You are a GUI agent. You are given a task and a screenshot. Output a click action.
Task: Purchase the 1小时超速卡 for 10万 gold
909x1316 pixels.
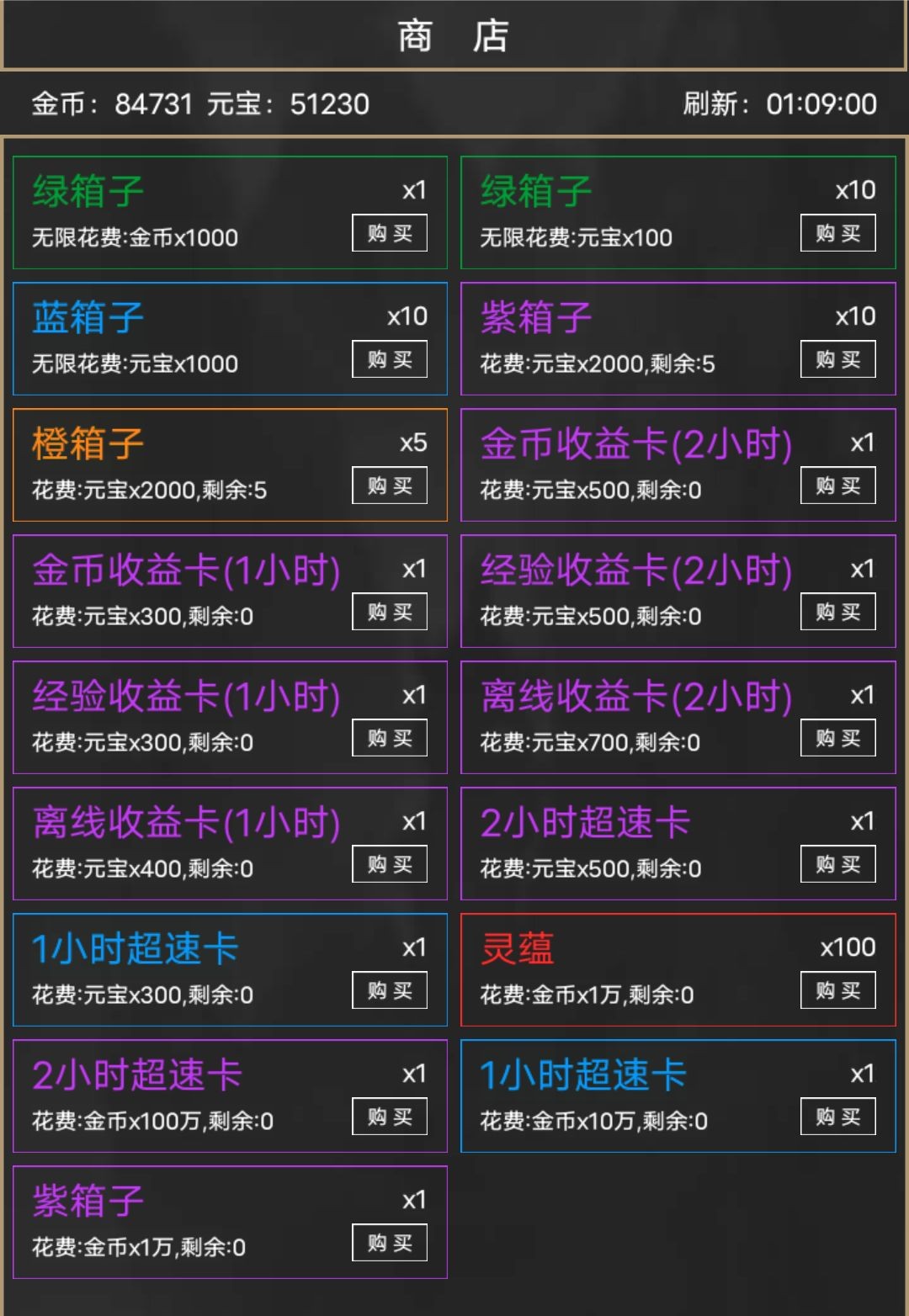838,1117
